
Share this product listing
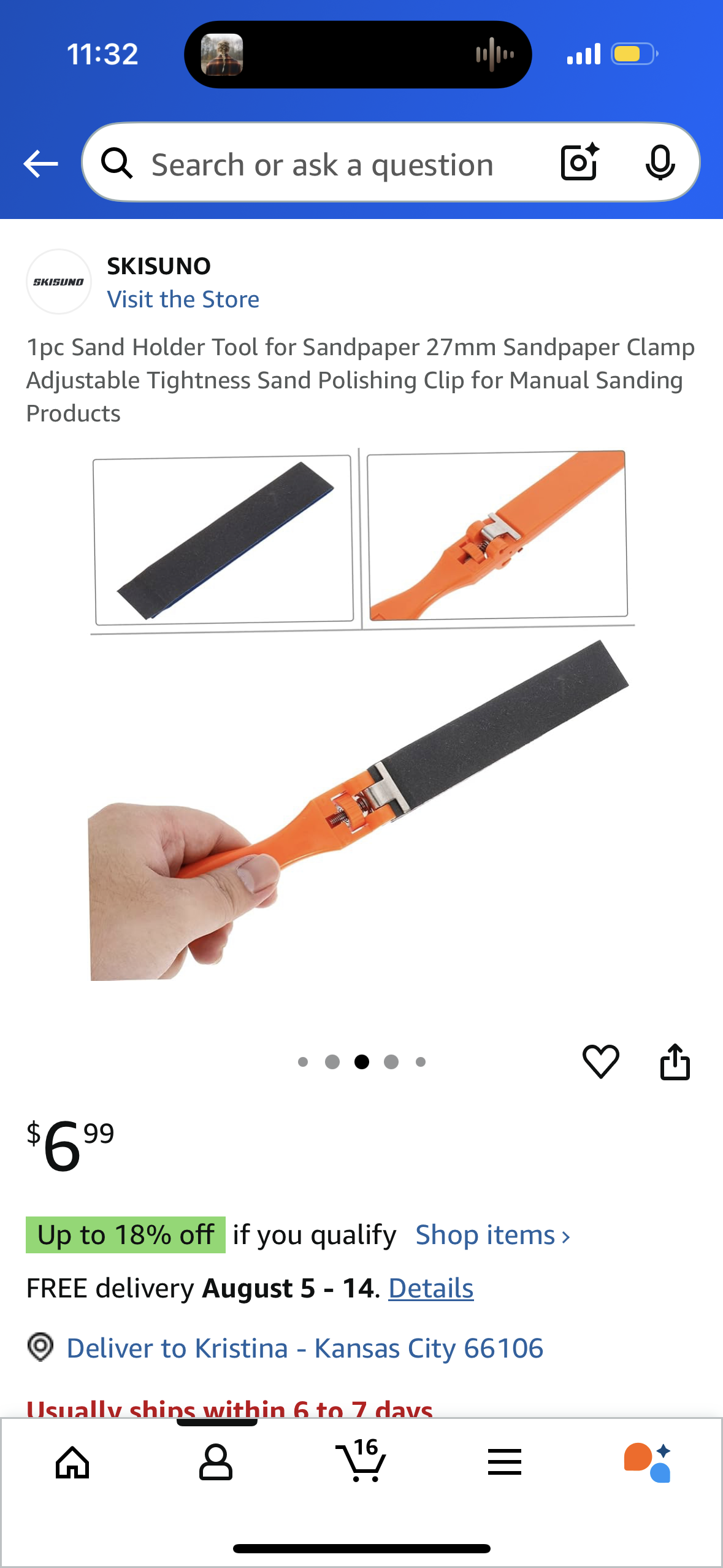(675, 1061)
